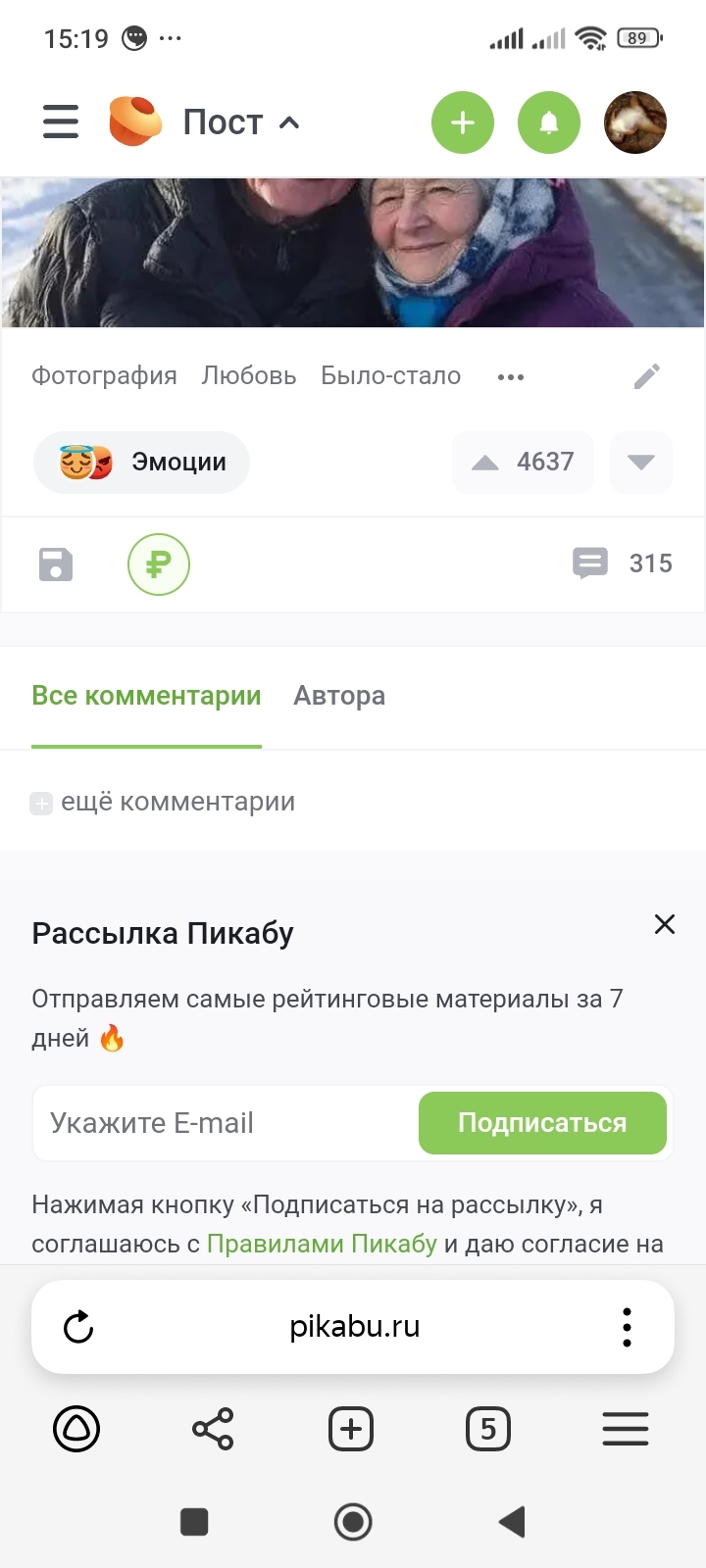Screen dimensions: 706x1568
Task: Show more tags via three dots
Action: tap(511, 377)
